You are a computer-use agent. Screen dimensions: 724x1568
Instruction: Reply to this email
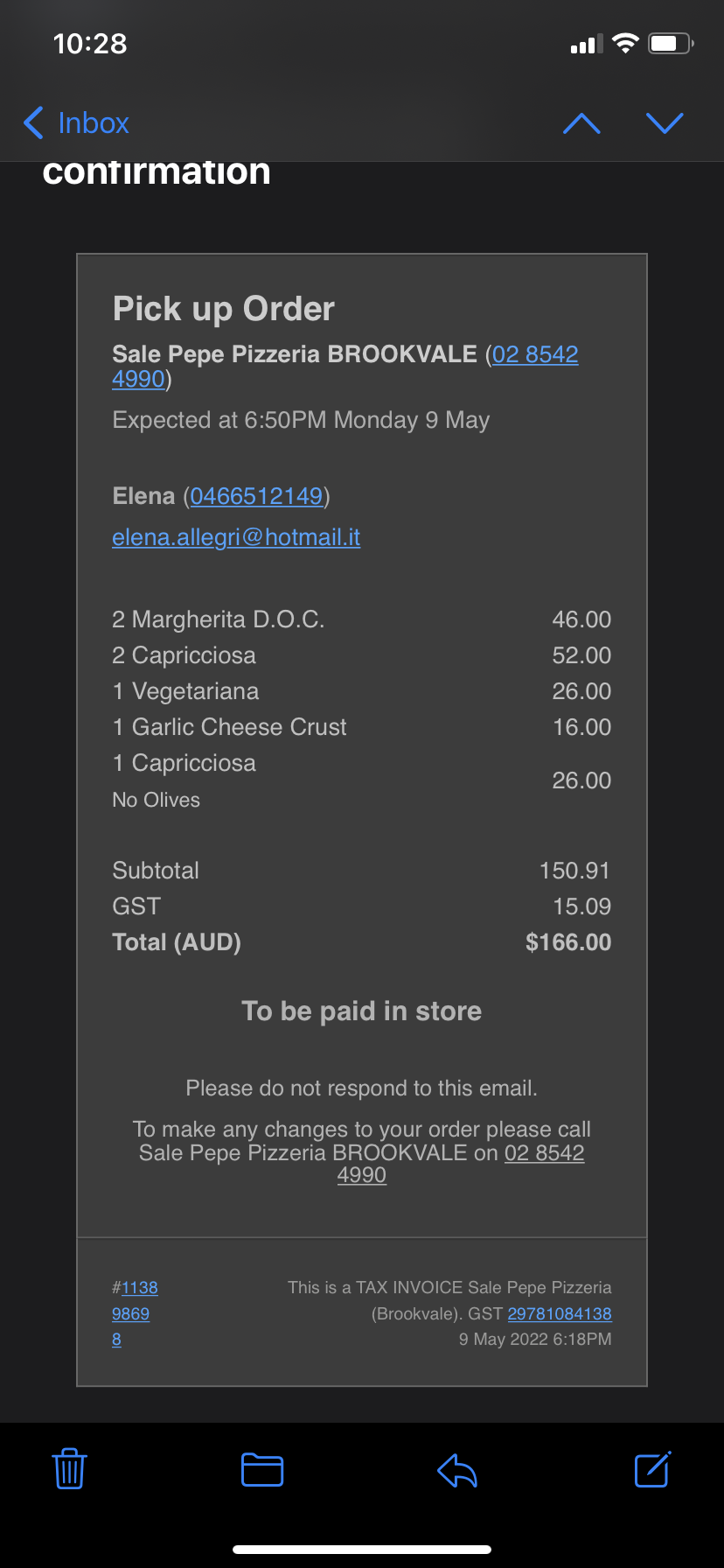457,1469
